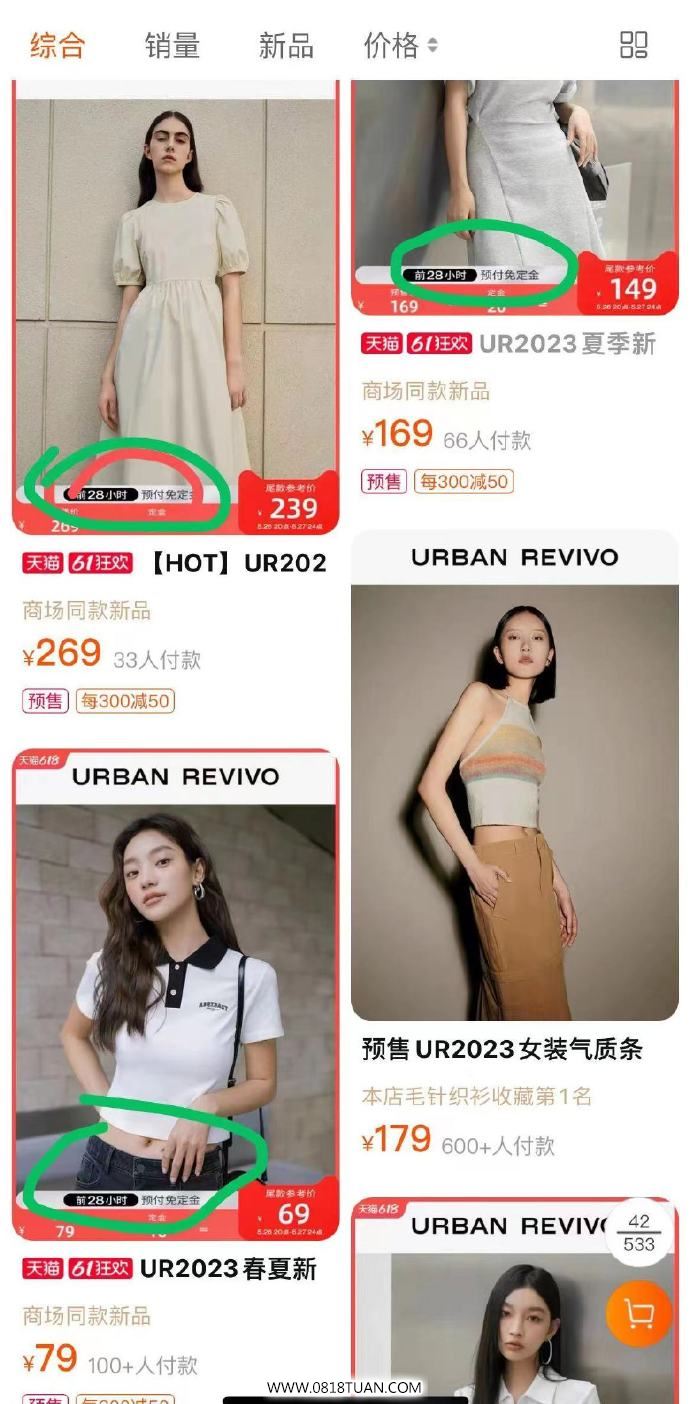Sort by 价格 order

[400, 45]
